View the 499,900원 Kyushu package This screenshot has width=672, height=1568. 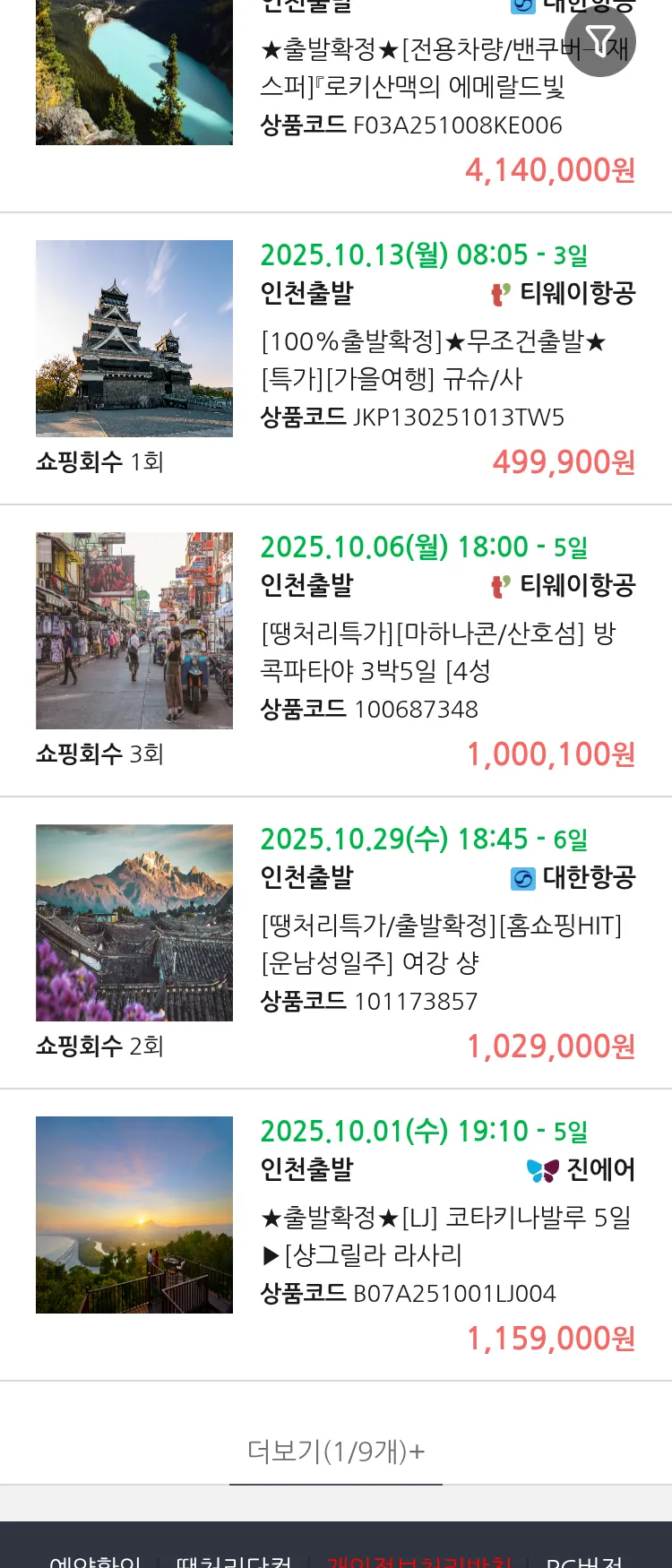pyautogui.click(x=434, y=359)
